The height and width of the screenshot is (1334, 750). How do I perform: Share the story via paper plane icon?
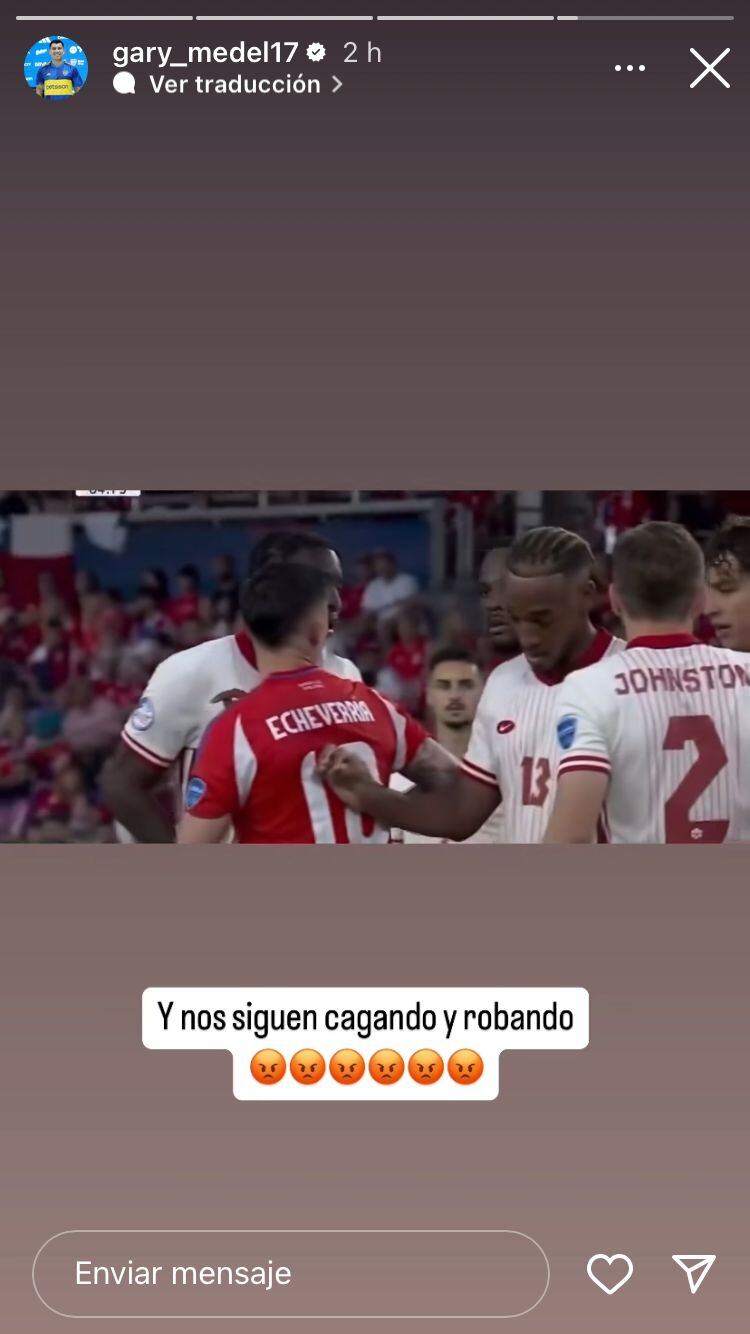pos(693,1273)
